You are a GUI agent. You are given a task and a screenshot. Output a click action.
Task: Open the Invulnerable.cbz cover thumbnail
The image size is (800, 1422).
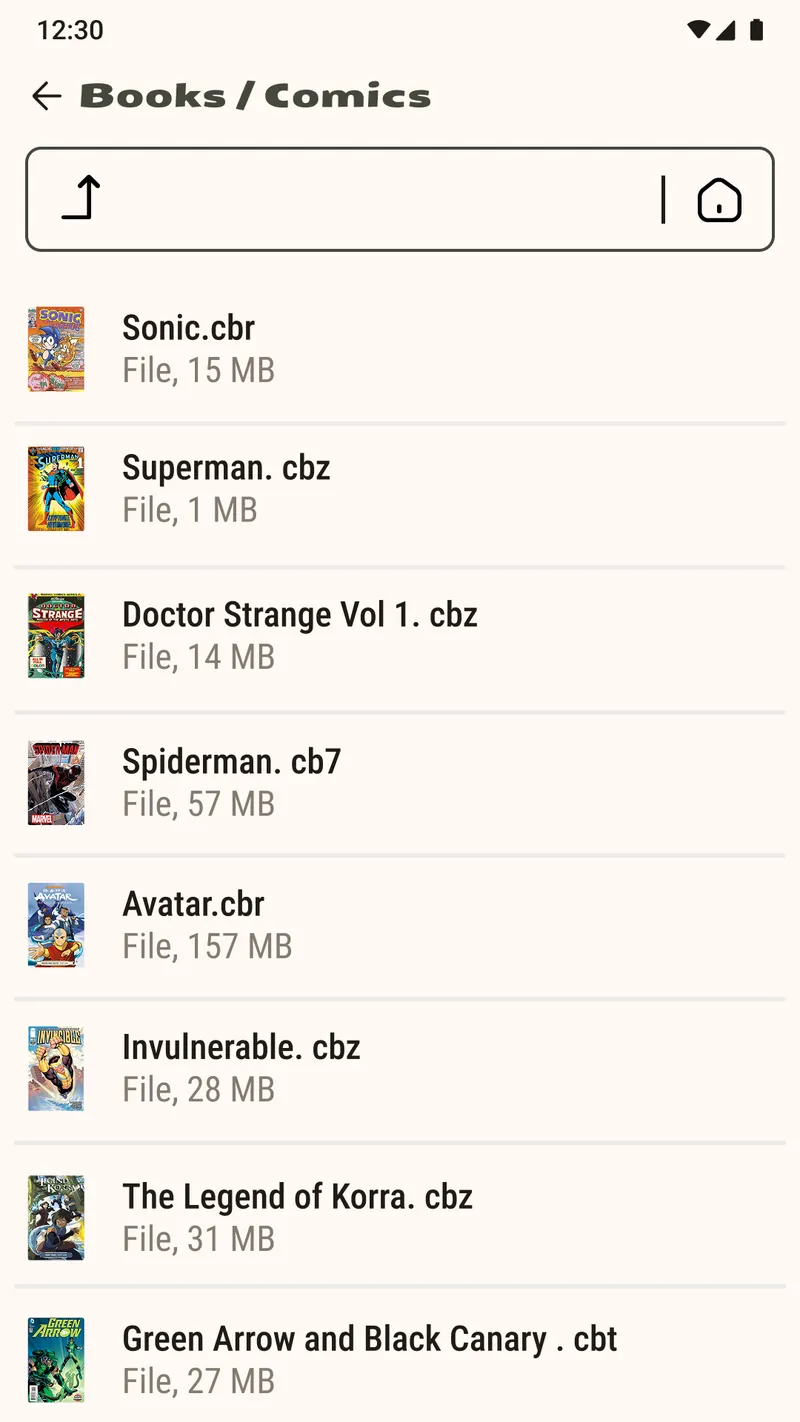click(56, 1067)
